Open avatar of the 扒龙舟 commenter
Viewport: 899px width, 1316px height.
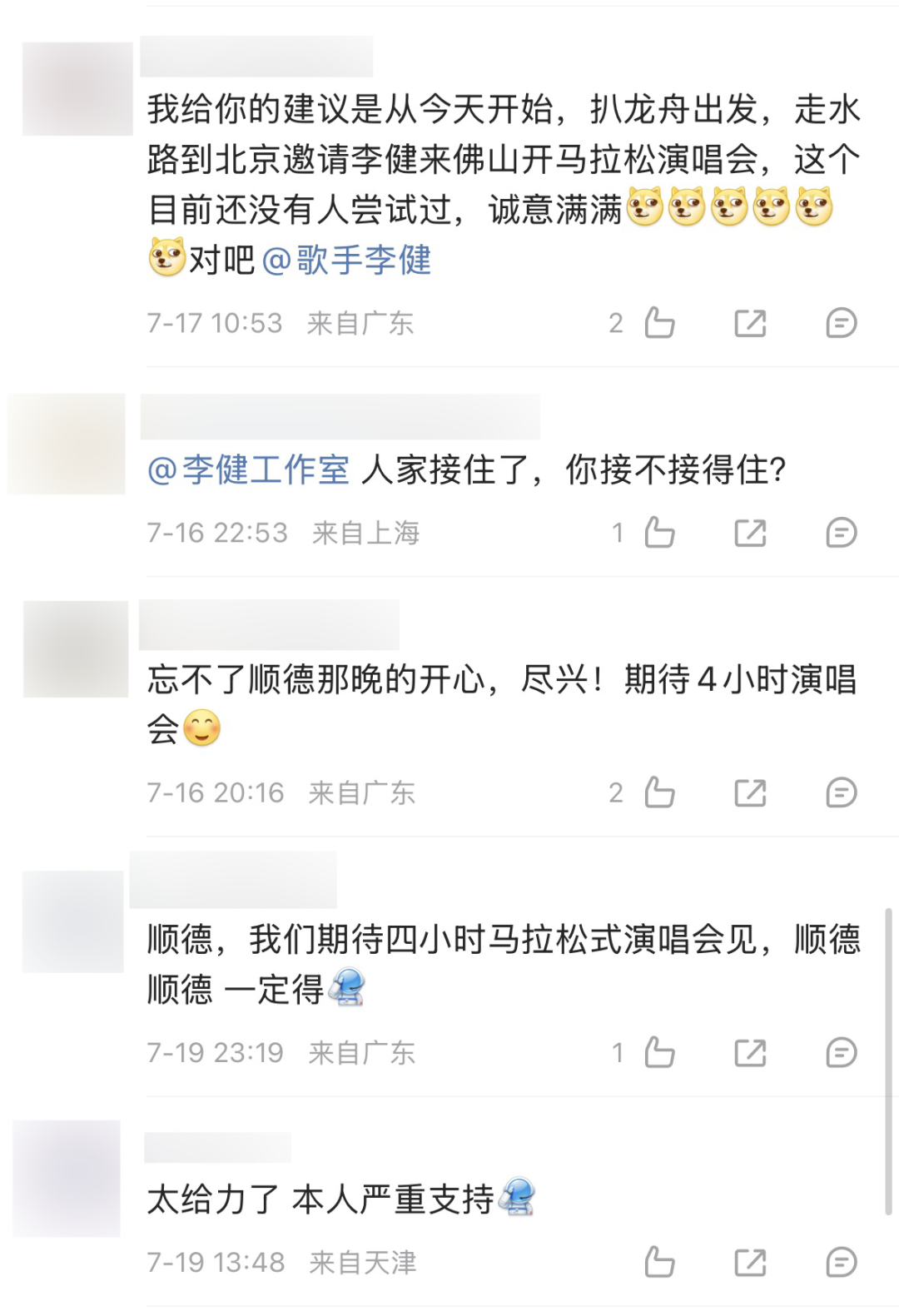coord(77,88)
